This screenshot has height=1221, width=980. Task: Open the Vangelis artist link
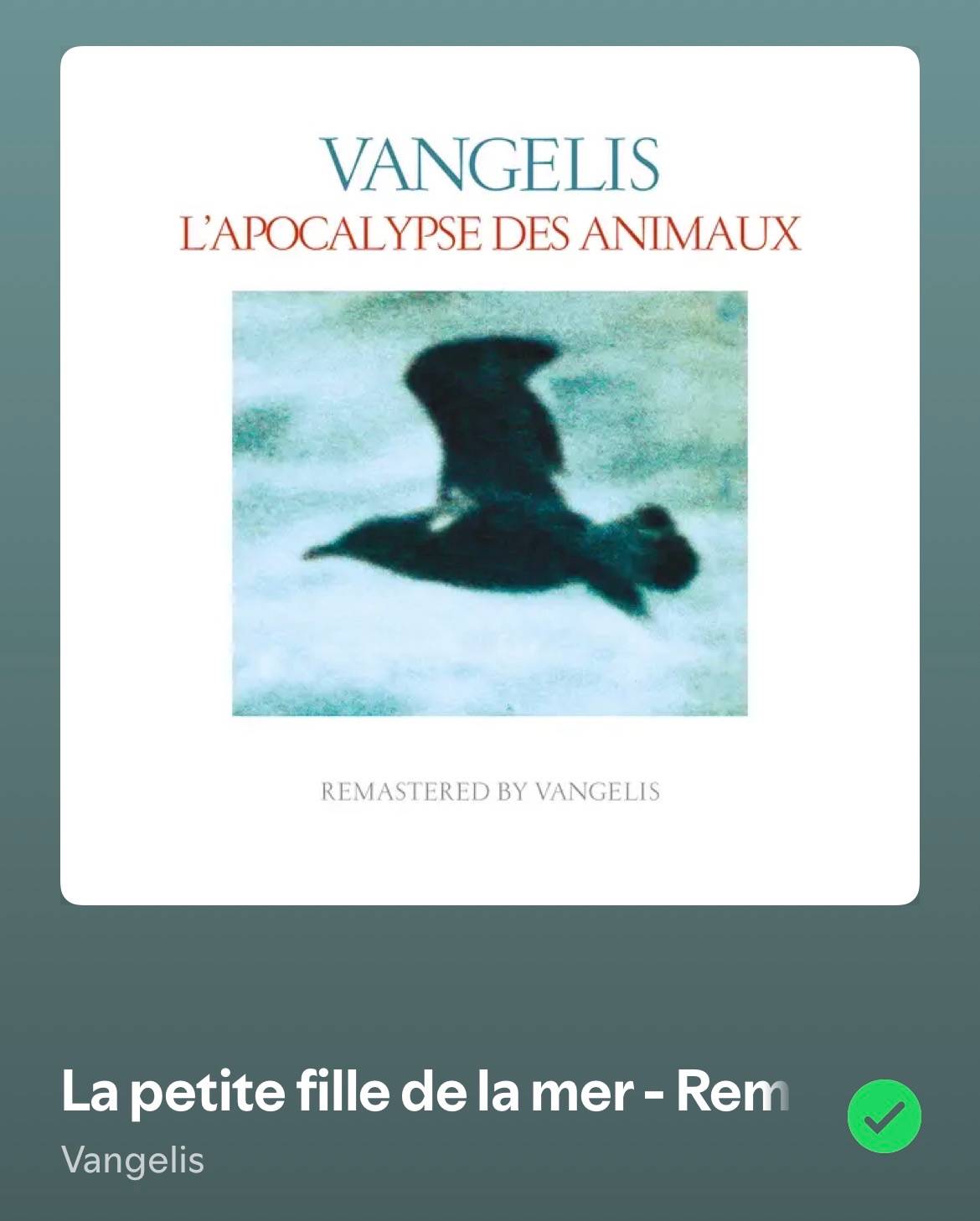(133, 1161)
